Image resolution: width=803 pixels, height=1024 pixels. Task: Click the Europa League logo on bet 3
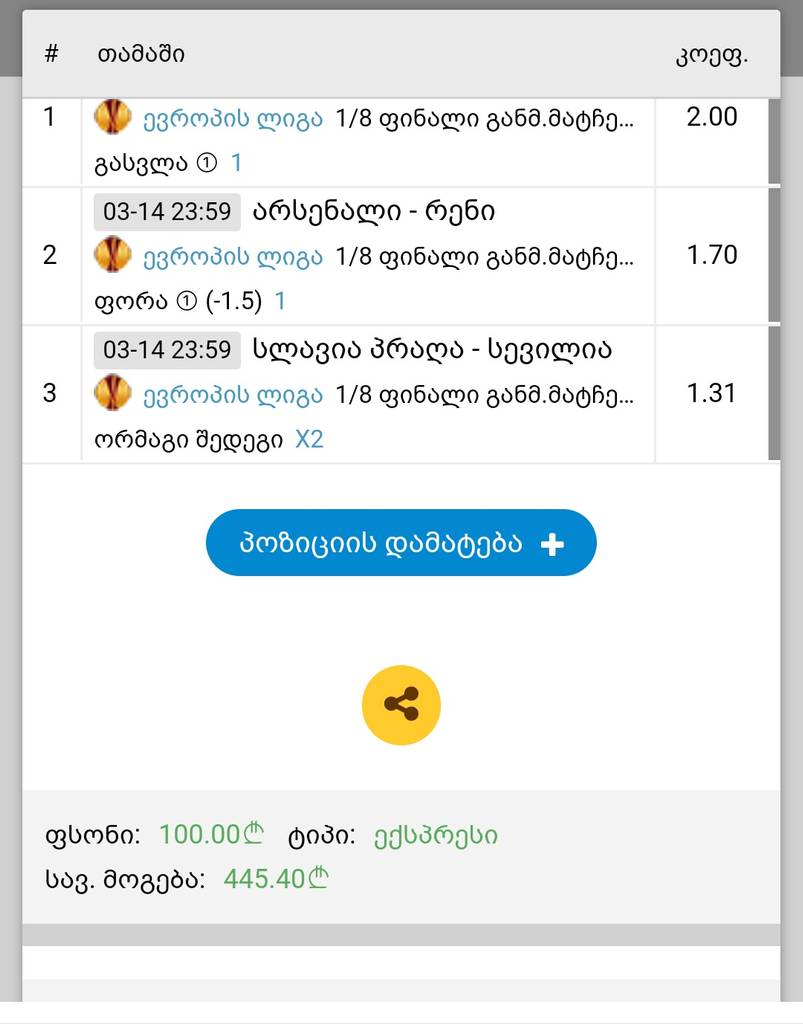[x=113, y=394]
